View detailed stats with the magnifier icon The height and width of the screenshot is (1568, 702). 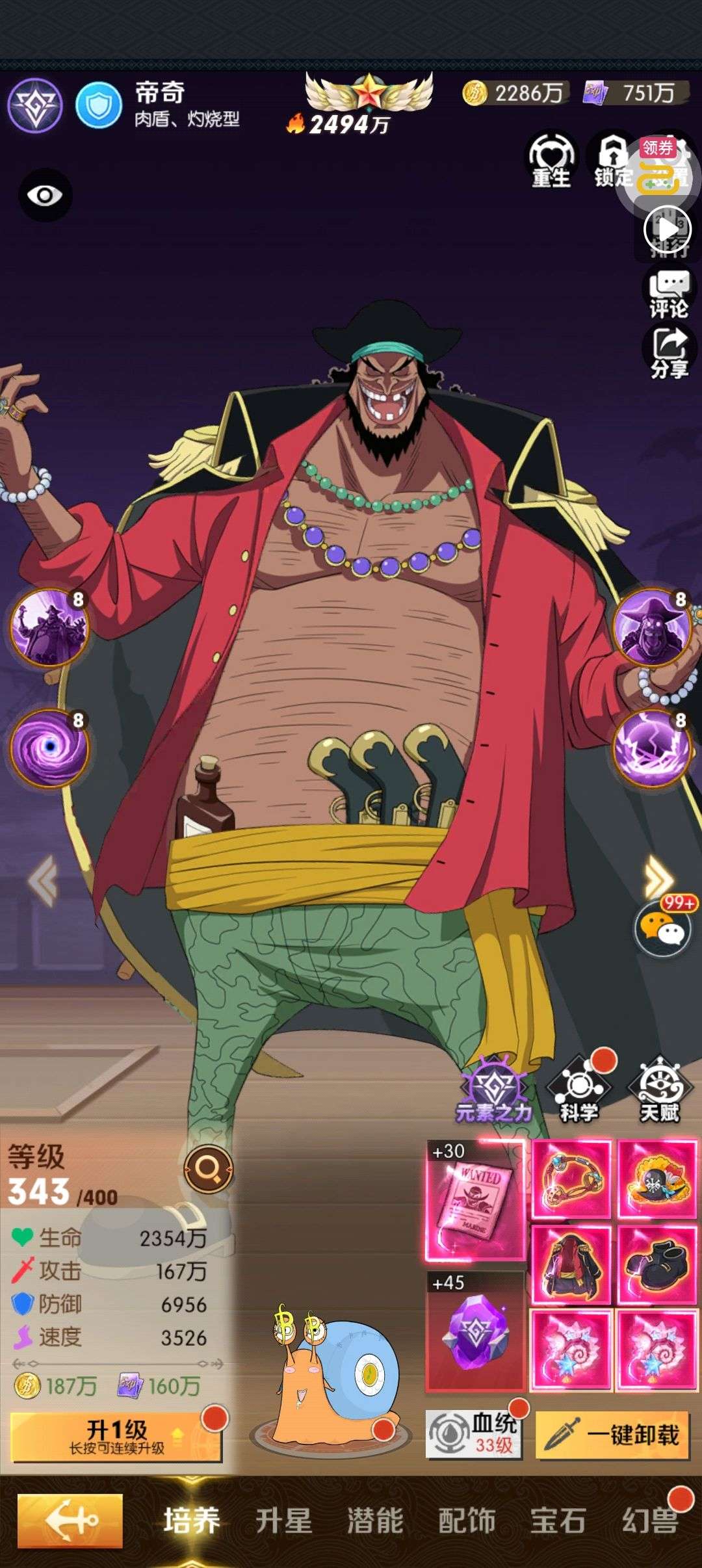pyautogui.click(x=208, y=1169)
